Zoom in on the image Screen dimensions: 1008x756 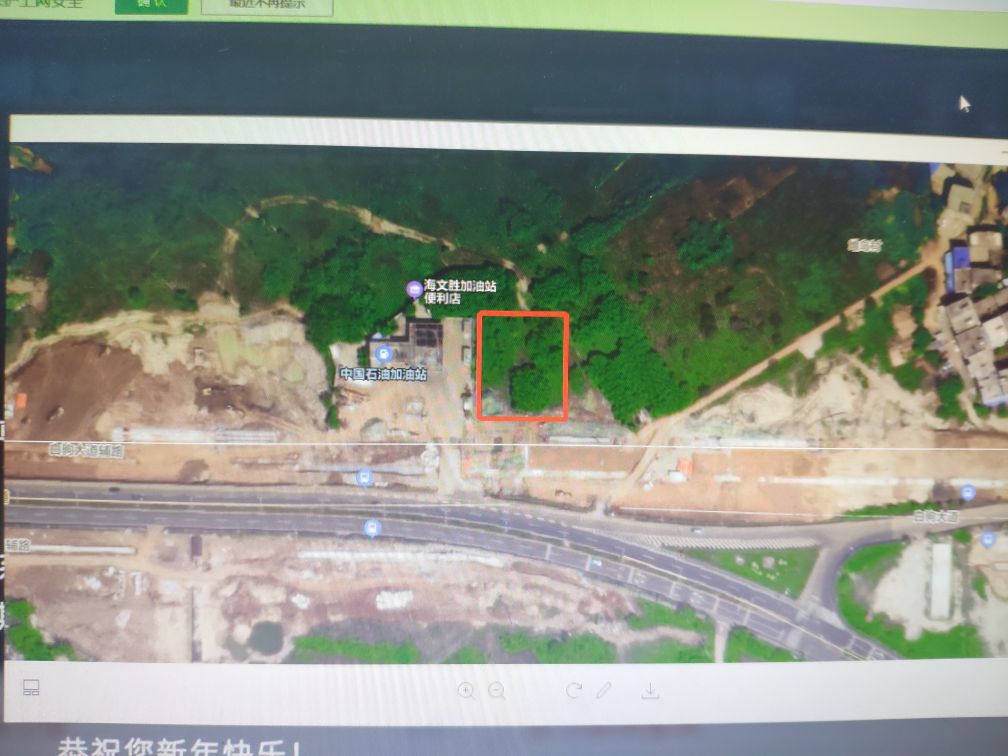click(466, 690)
